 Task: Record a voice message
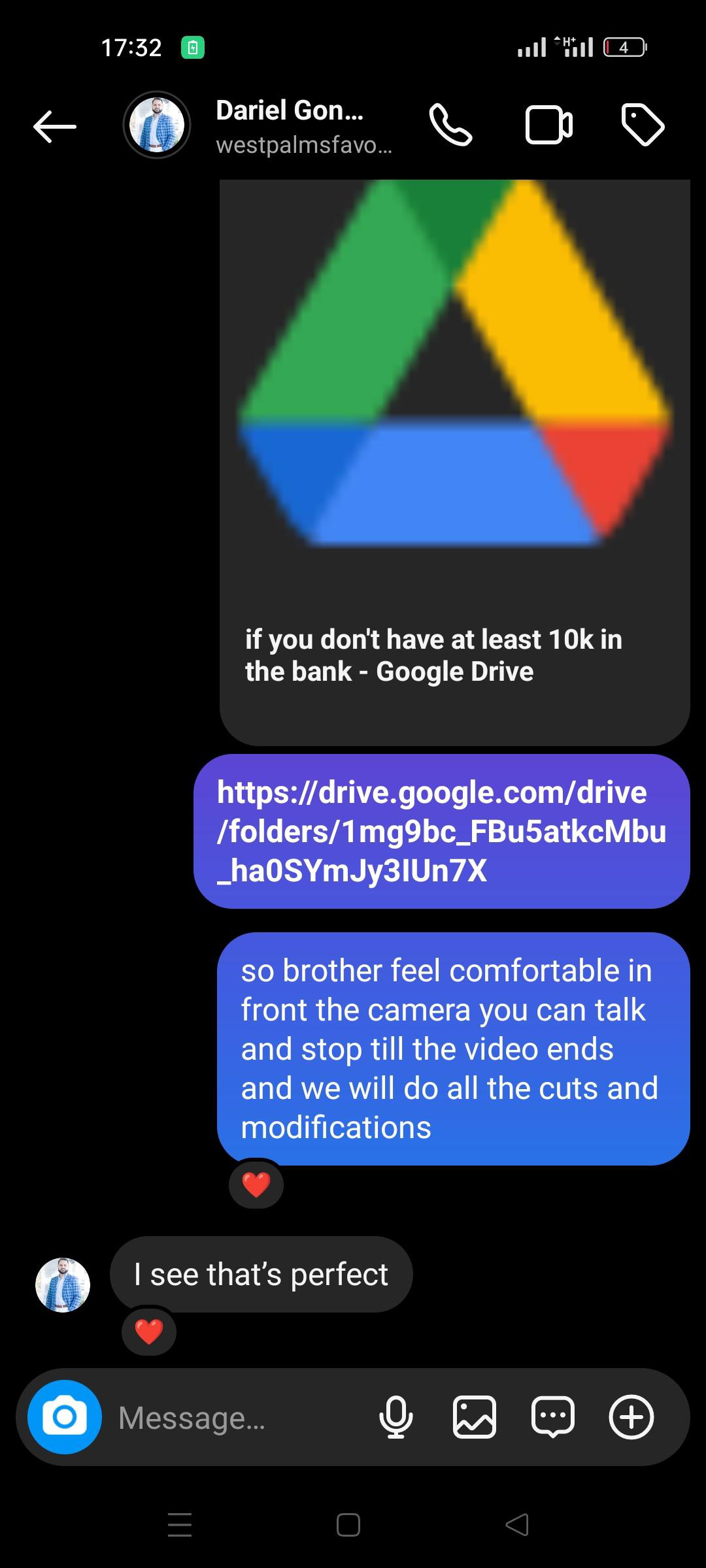(396, 1417)
